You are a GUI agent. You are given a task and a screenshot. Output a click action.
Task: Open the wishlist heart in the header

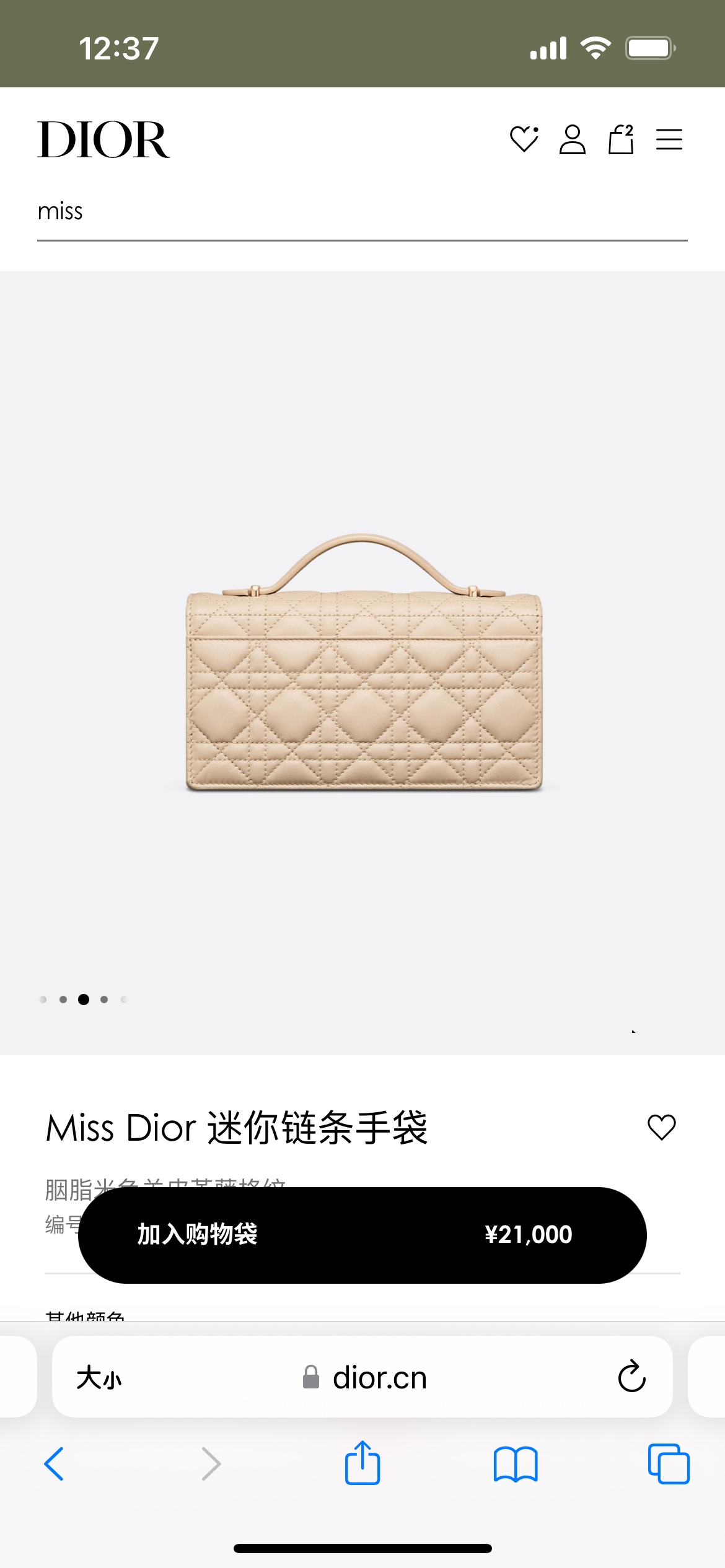[x=524, y=139]
